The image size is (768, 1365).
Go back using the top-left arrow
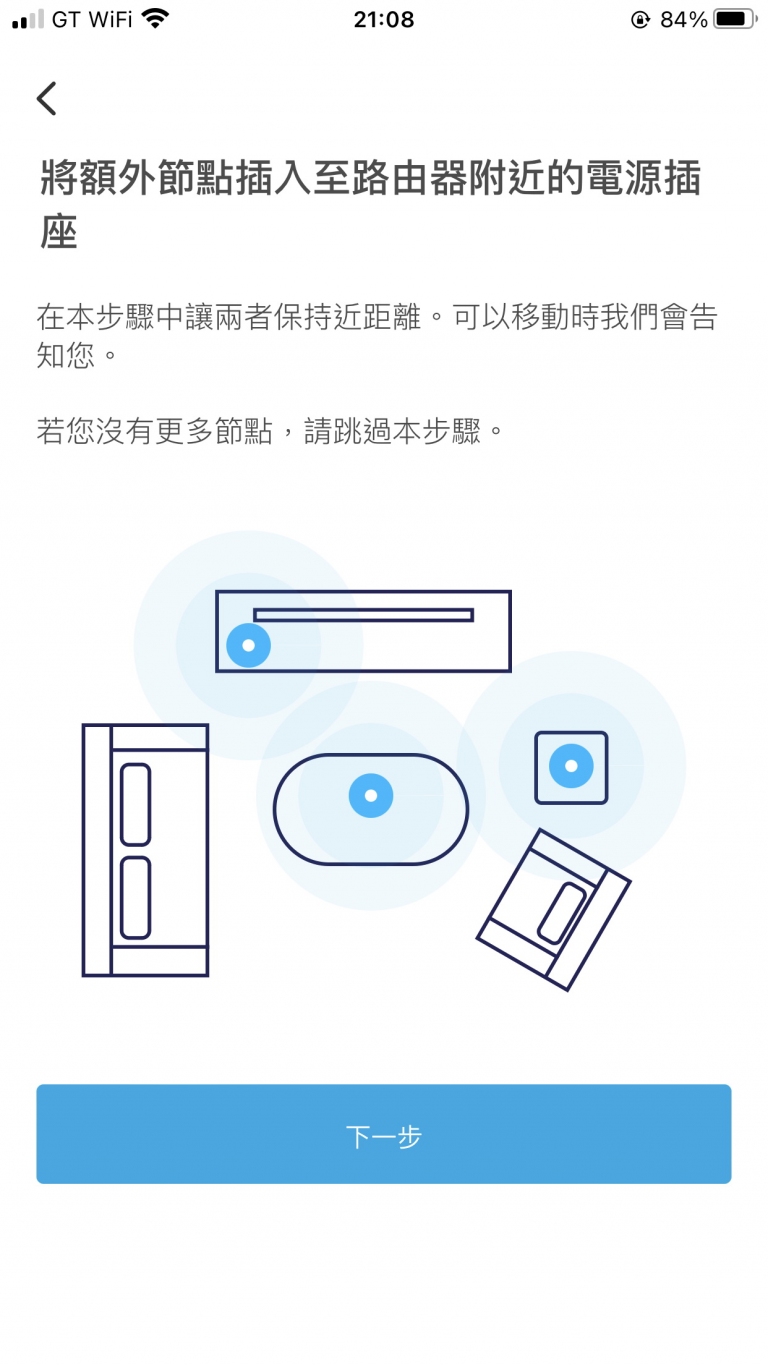point(46,98)
